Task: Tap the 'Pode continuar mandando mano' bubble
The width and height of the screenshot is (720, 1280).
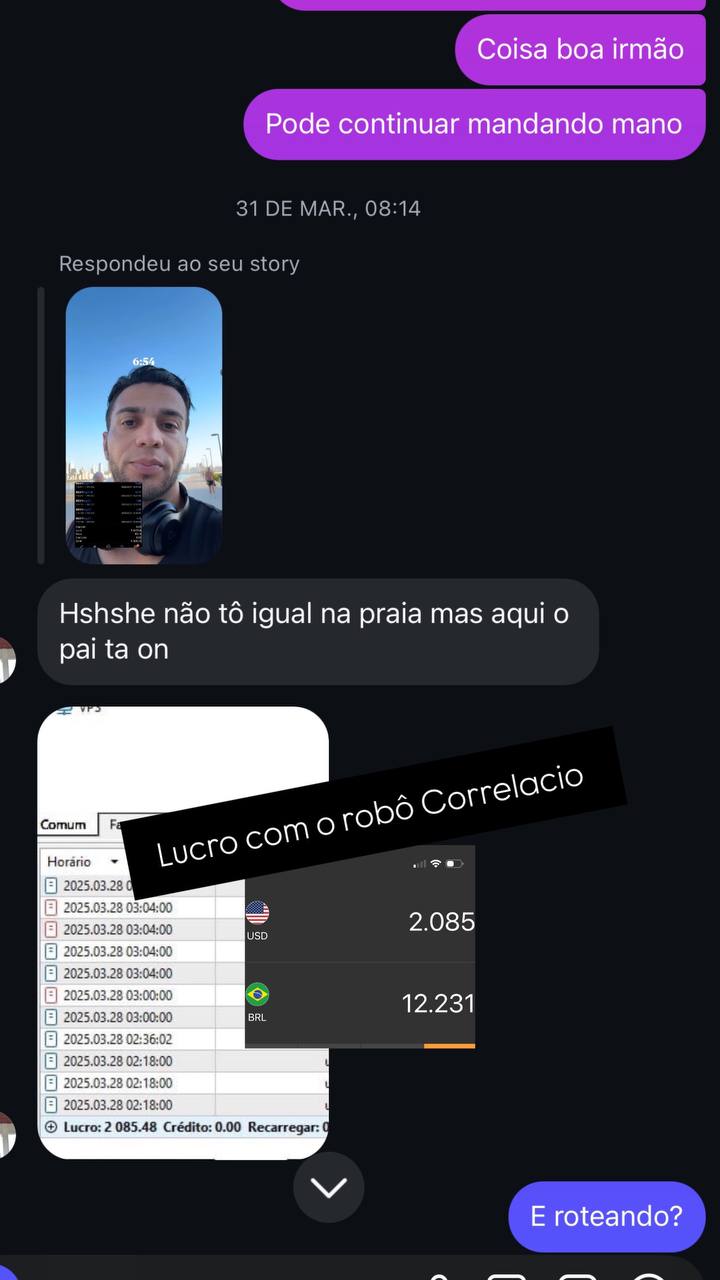Action: click(x=474, y=124)
